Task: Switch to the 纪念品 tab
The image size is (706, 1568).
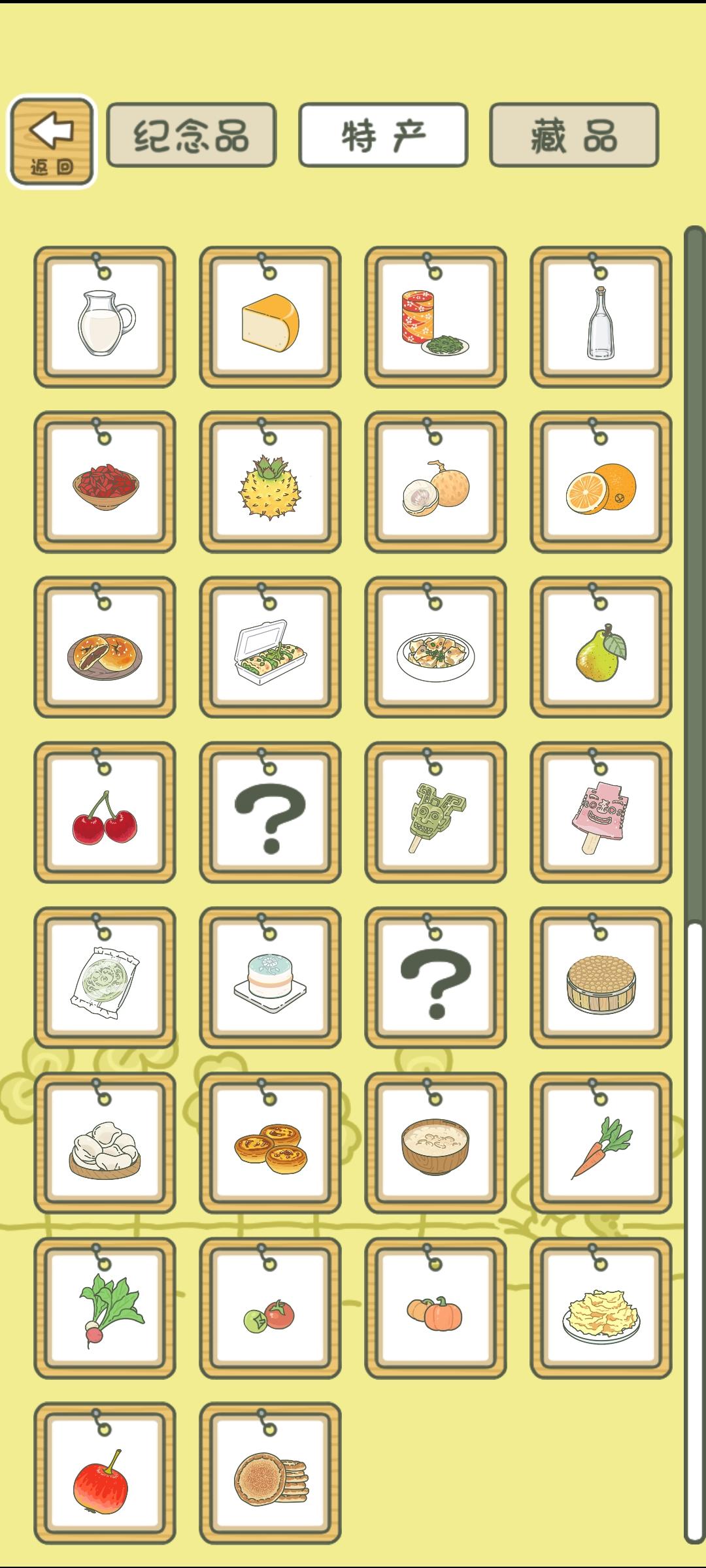Action: (x=193, y=134)
